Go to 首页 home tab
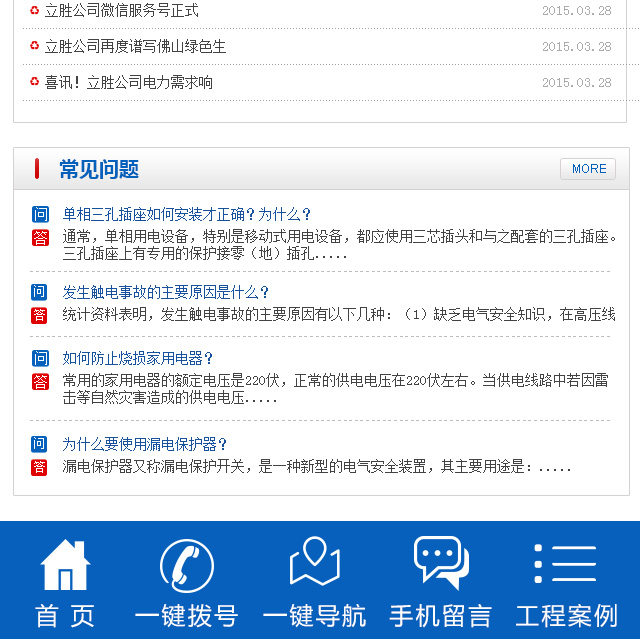Viewport: 640px width, 639px height. [x=65, y=583]
